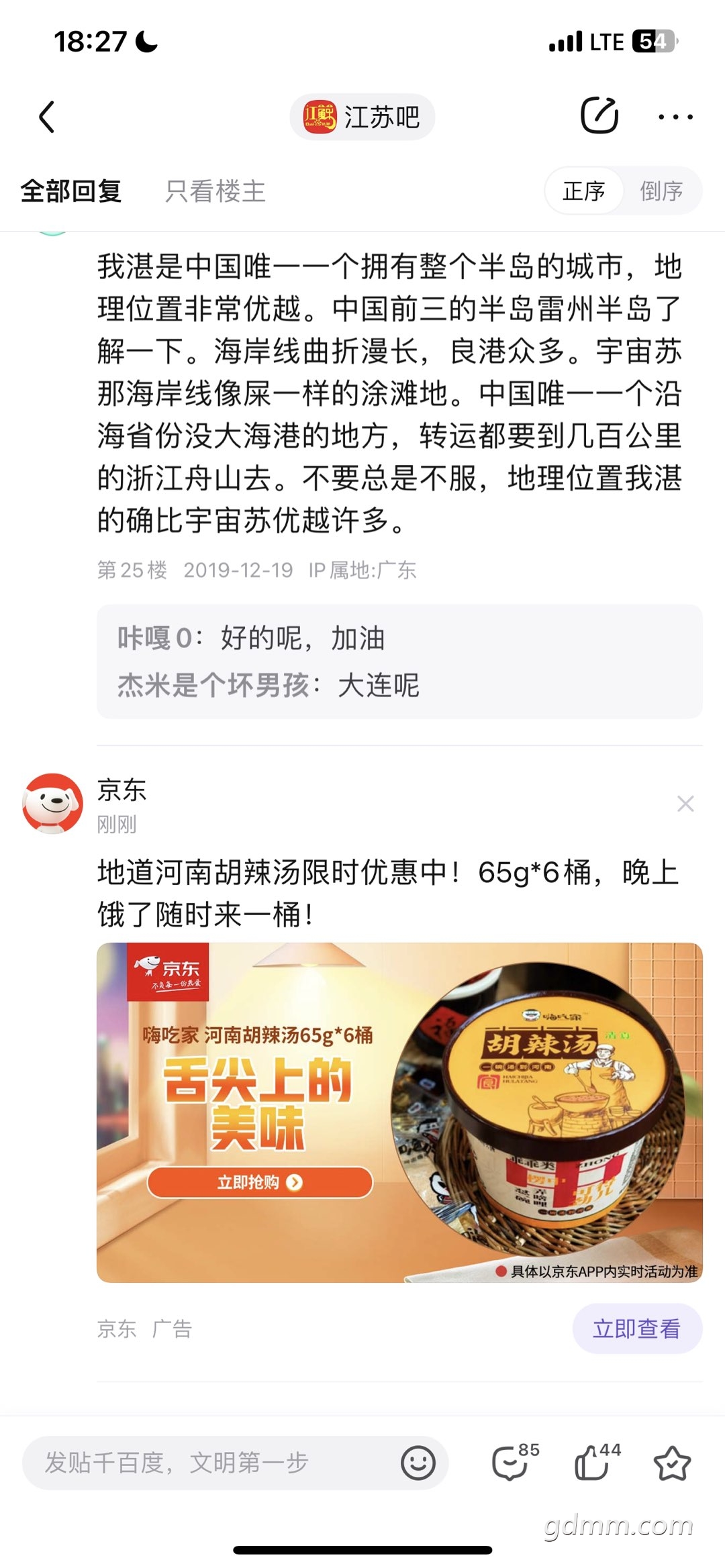This screenshot has height=1568, width=725.
Task: Open sub-replies under floor 25
Action: (399, 662)
